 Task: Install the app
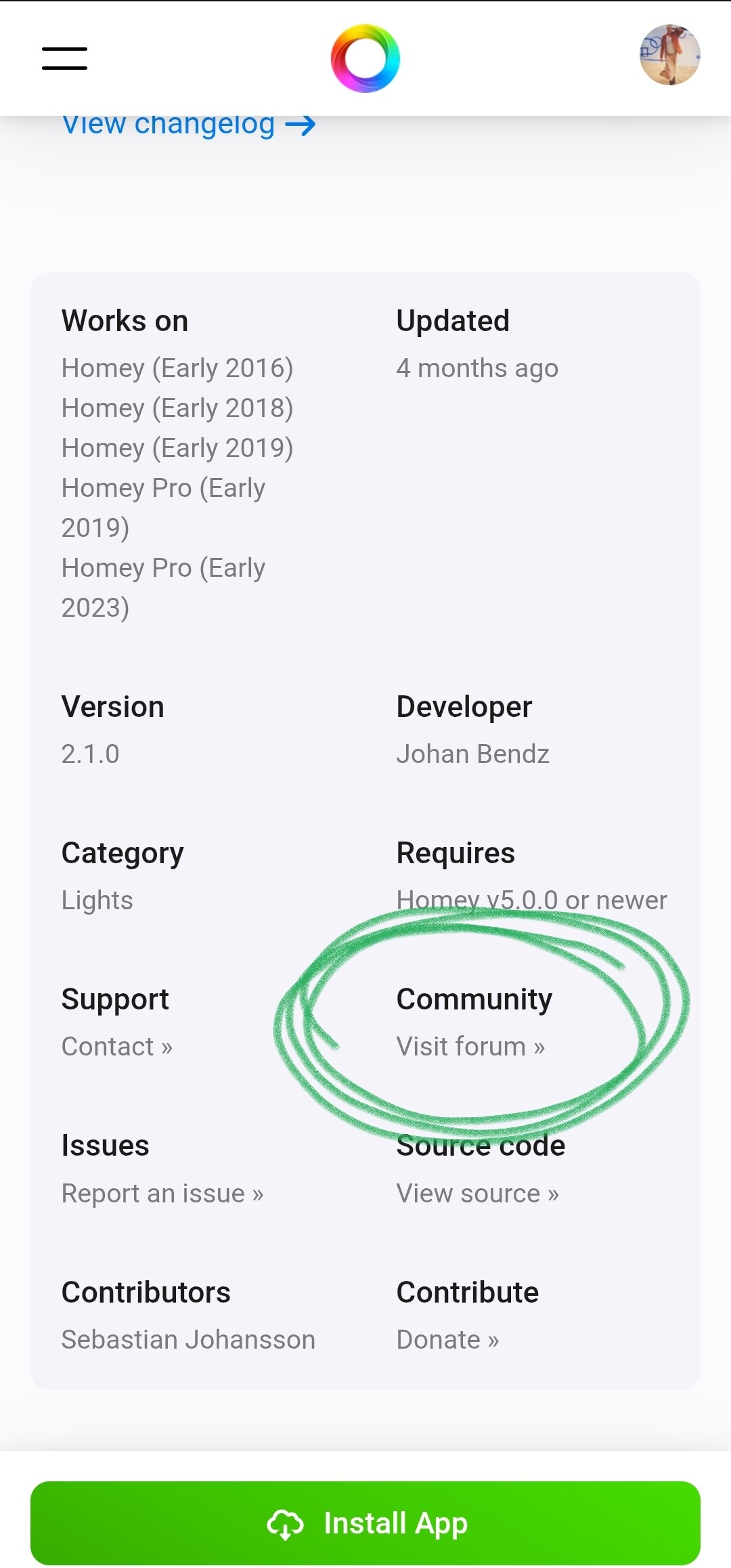[365, 1523]
